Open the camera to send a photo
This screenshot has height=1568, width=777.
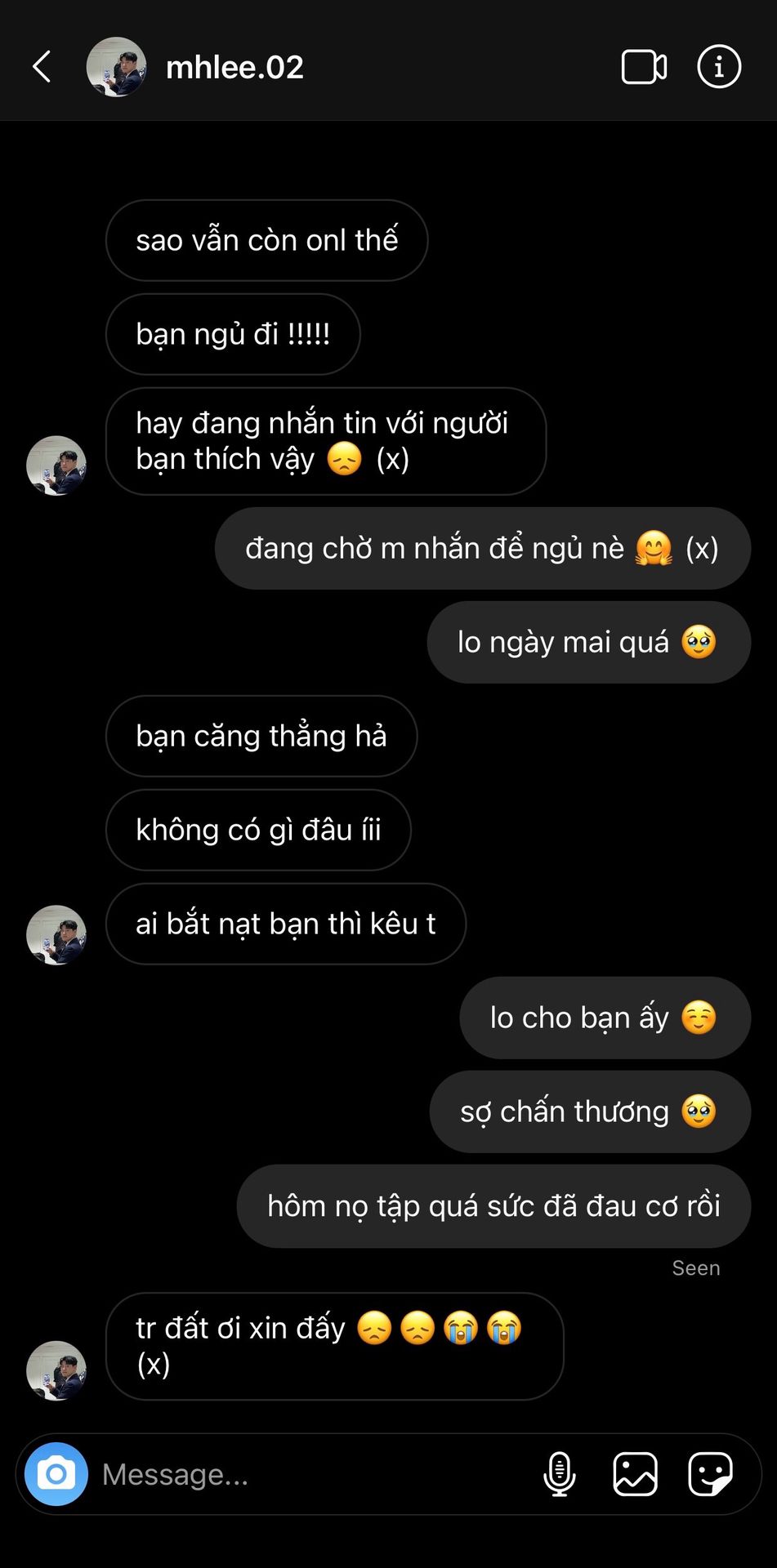(56, 1474)
